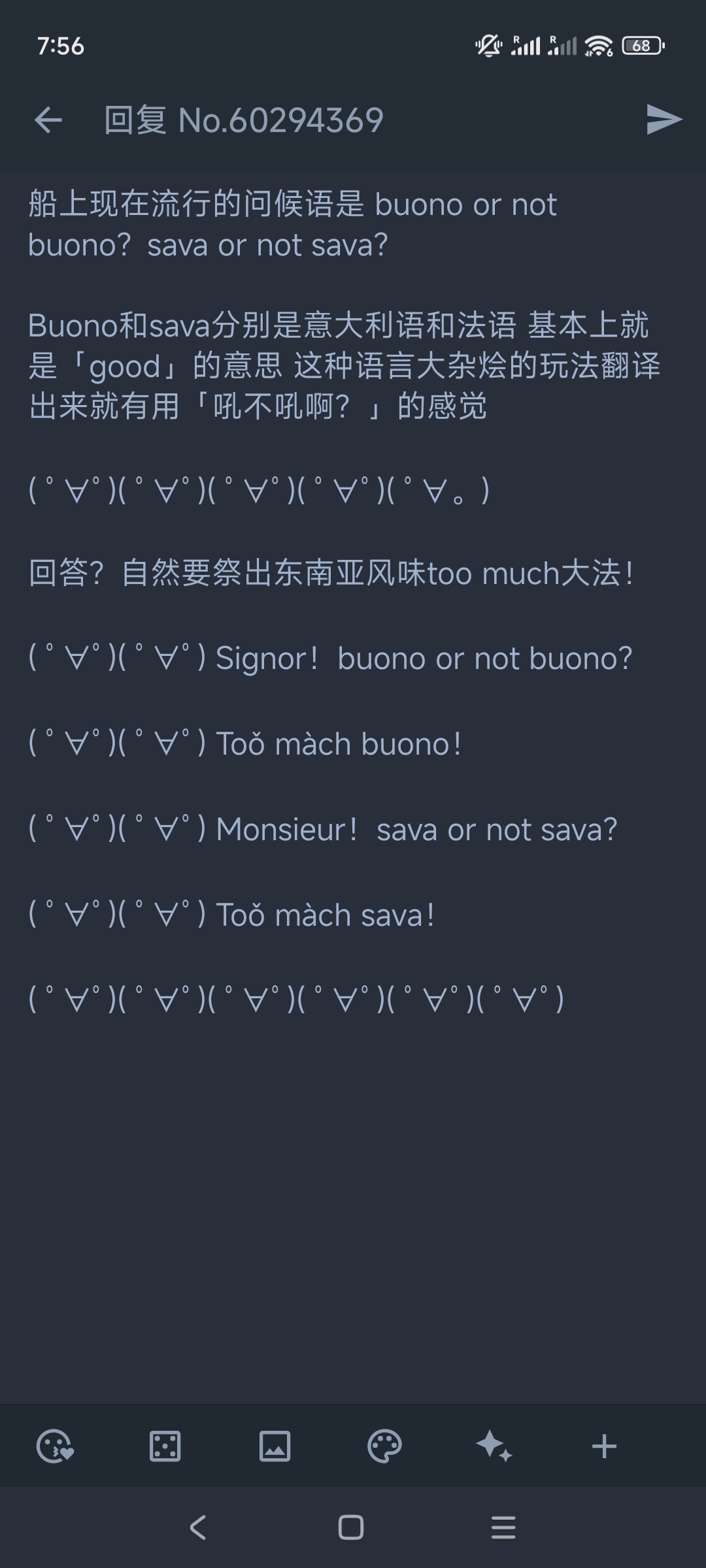This screenshot has width=706, height=1568.
Task: Attach an image to the reply
Action: click(x=275, y=1446)
